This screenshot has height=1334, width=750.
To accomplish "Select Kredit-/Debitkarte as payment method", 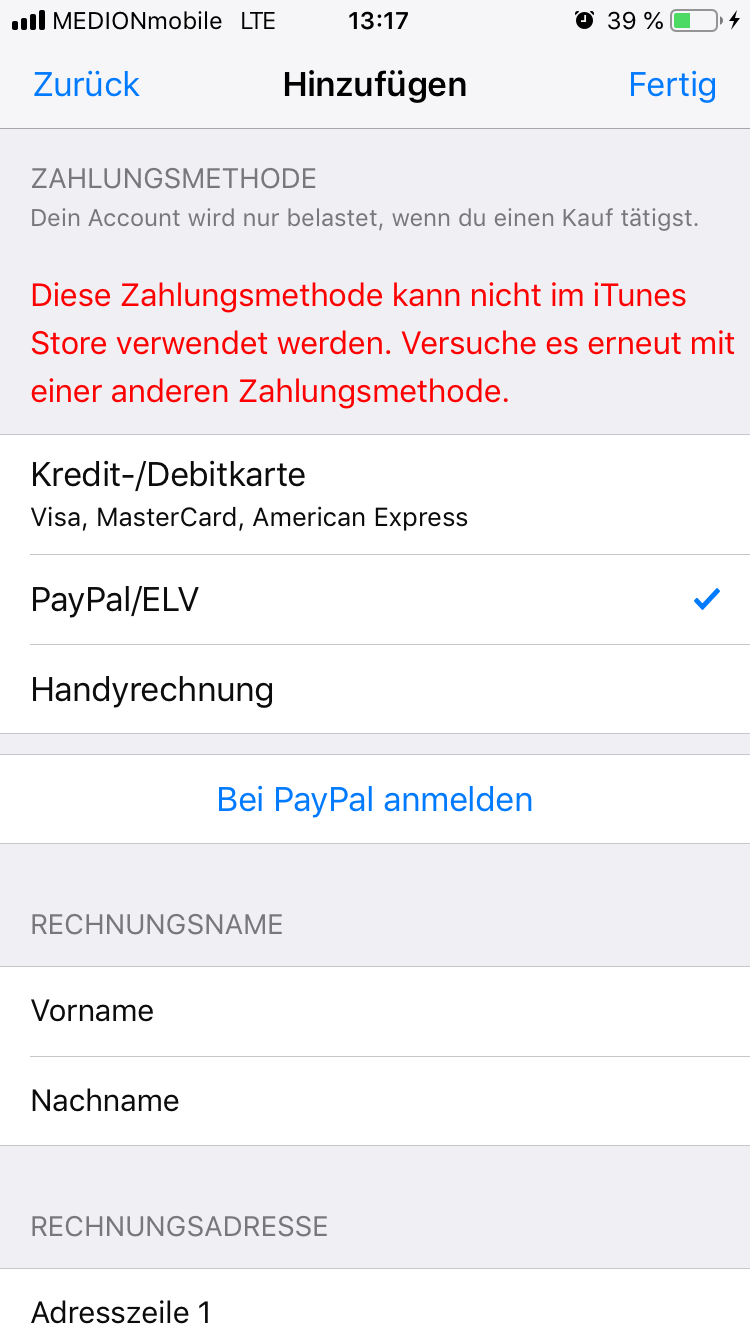I will tap(375, 494).
